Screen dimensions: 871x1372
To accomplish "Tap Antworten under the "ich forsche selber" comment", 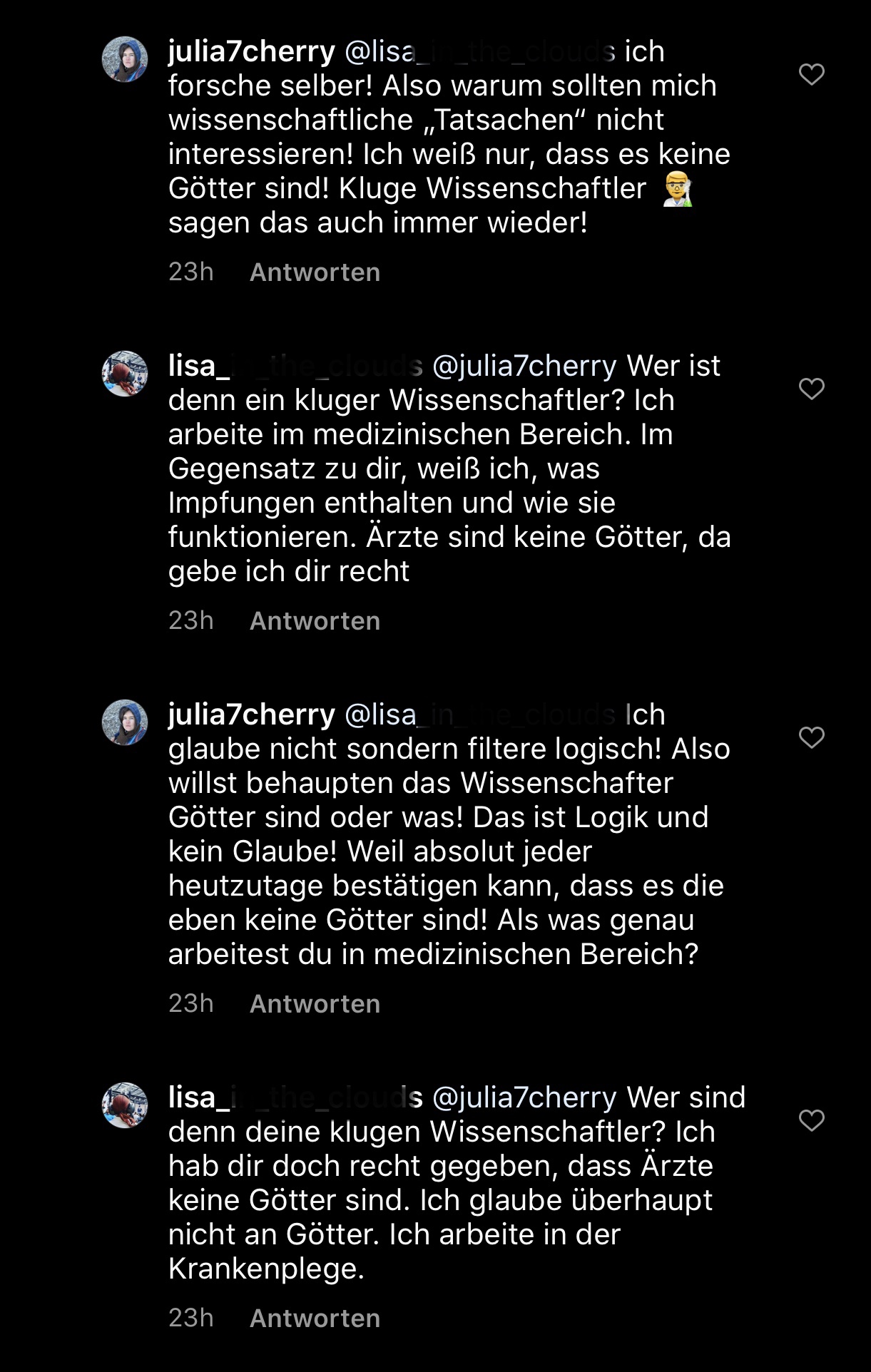I will tap(315, 272).
